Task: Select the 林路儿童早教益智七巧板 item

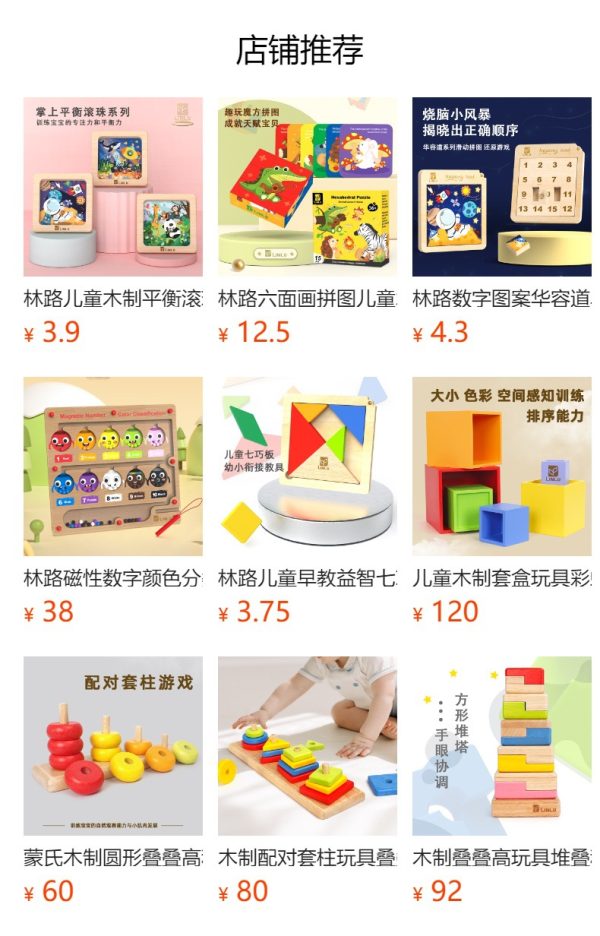Action: [x=307, y=466]
